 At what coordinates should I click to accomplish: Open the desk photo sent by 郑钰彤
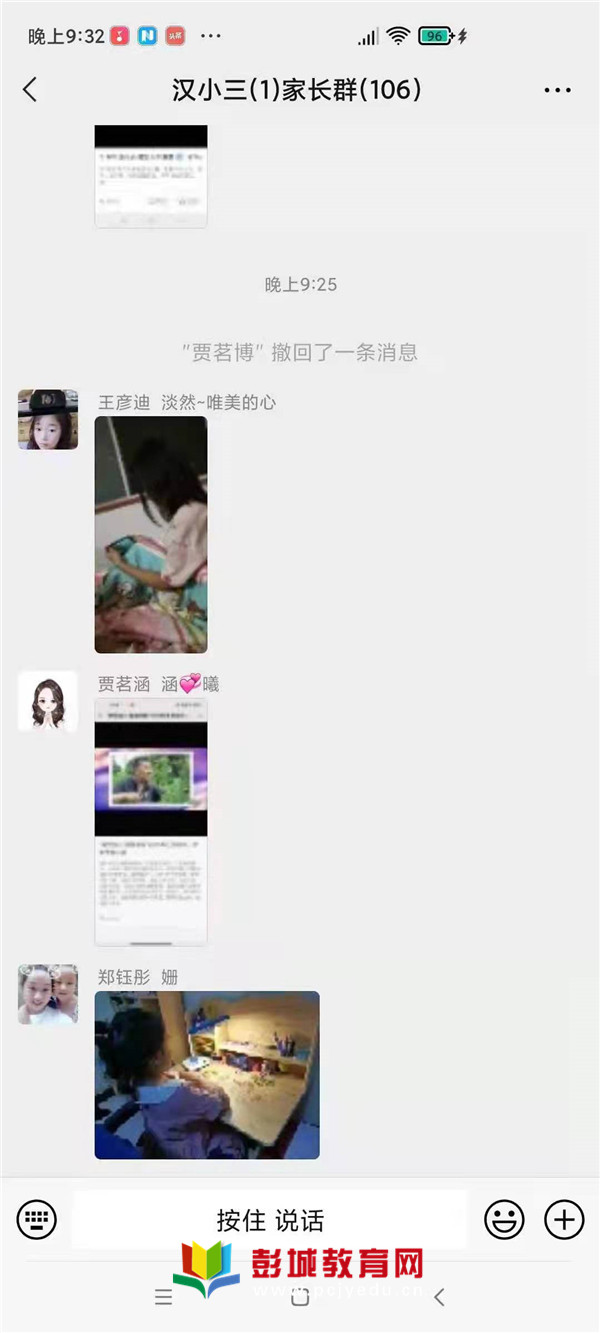(207, 1075)
